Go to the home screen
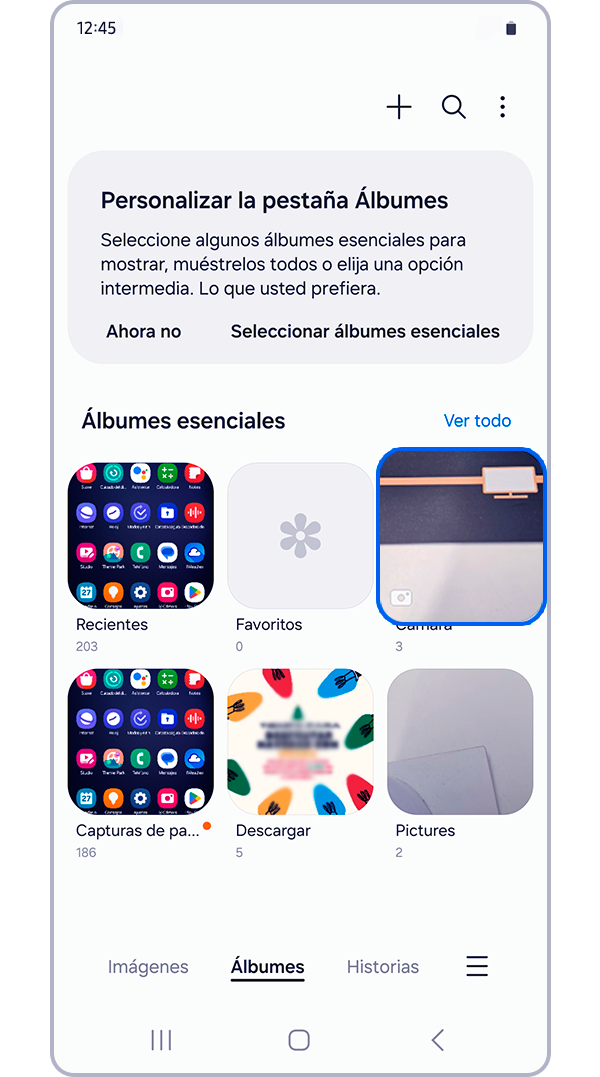The height and width of the screenshot is (1077, 600). click(x=299, y=1040)
